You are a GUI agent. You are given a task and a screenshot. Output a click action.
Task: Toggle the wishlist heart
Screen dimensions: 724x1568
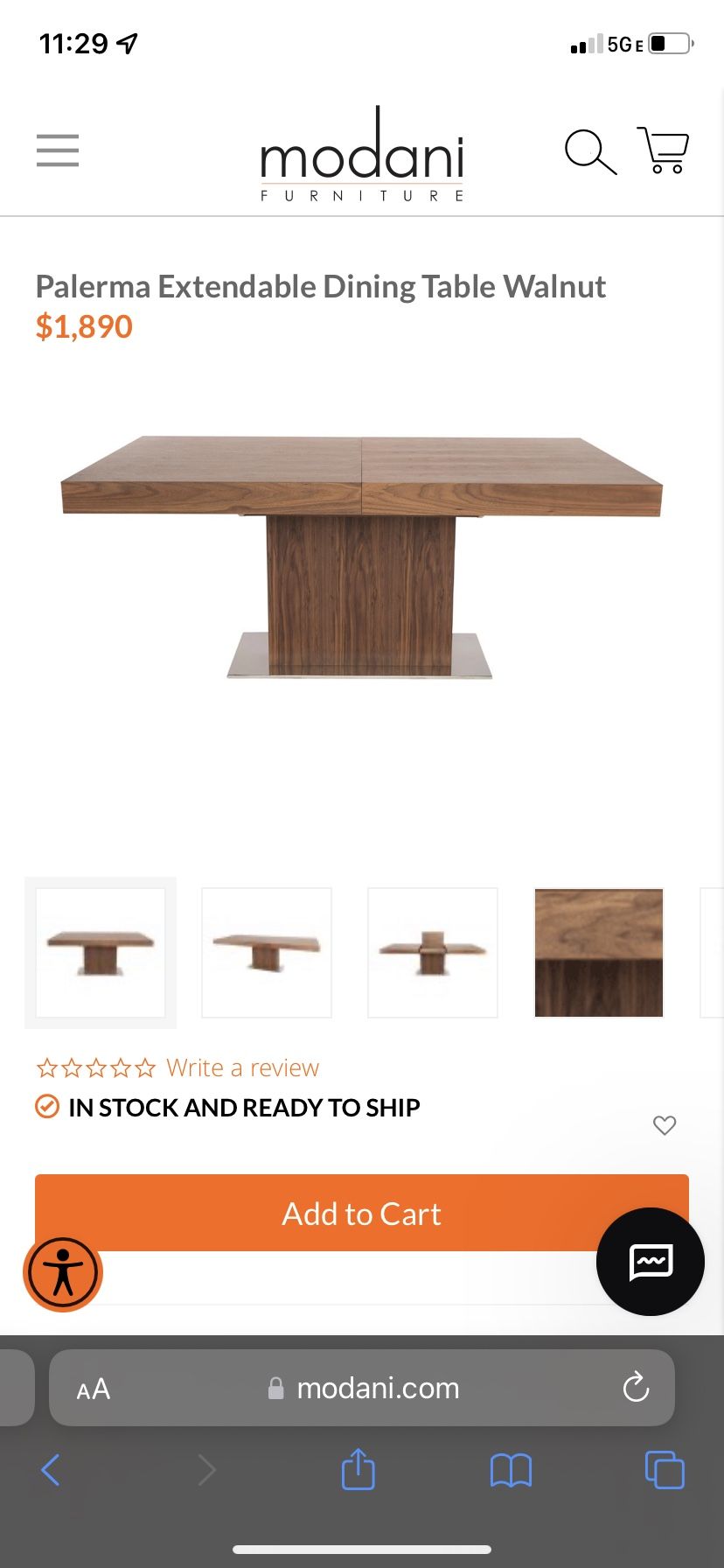pyautogui.click(x=664, y=1126)
